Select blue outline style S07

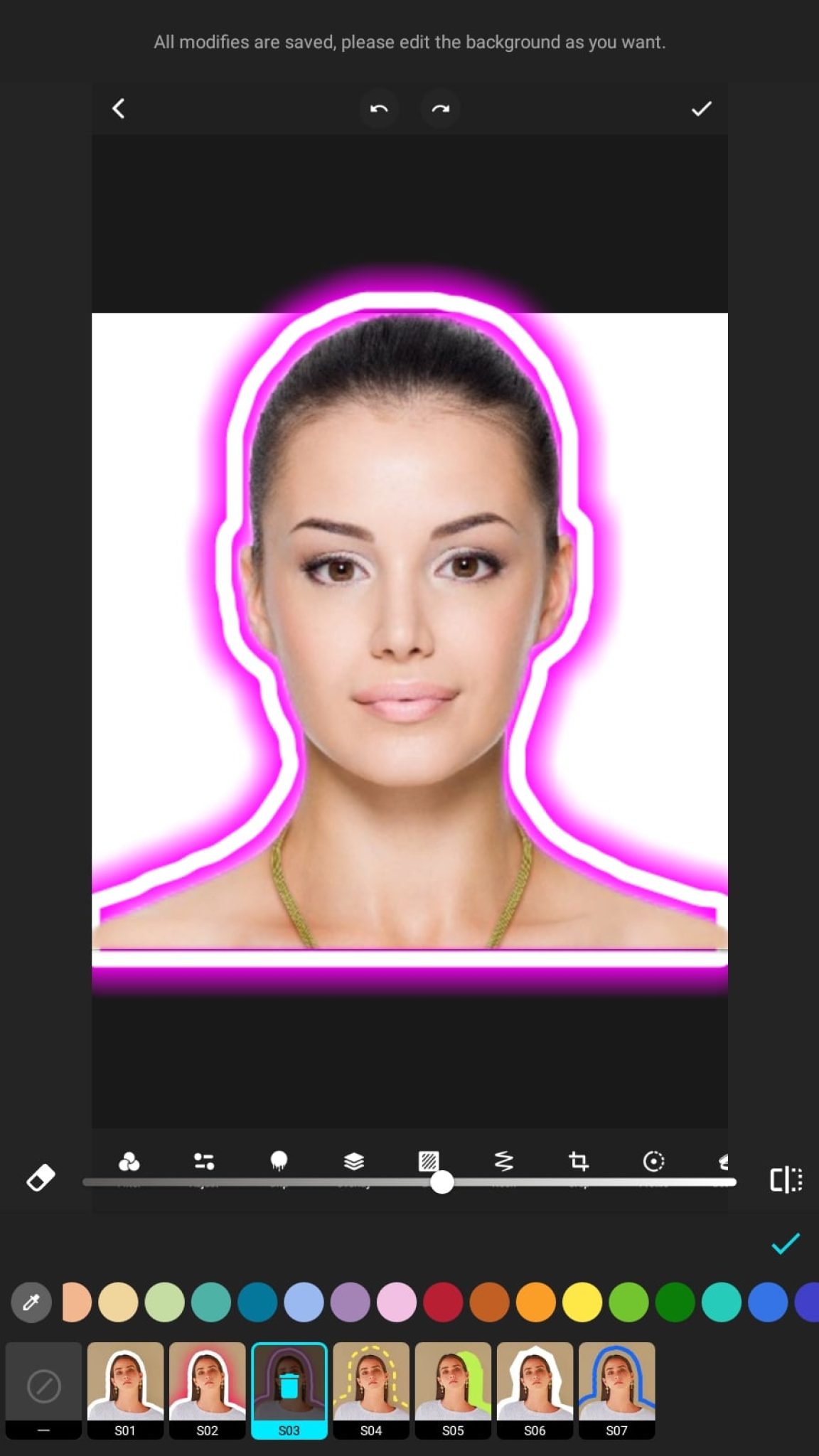pos(616,1388)
